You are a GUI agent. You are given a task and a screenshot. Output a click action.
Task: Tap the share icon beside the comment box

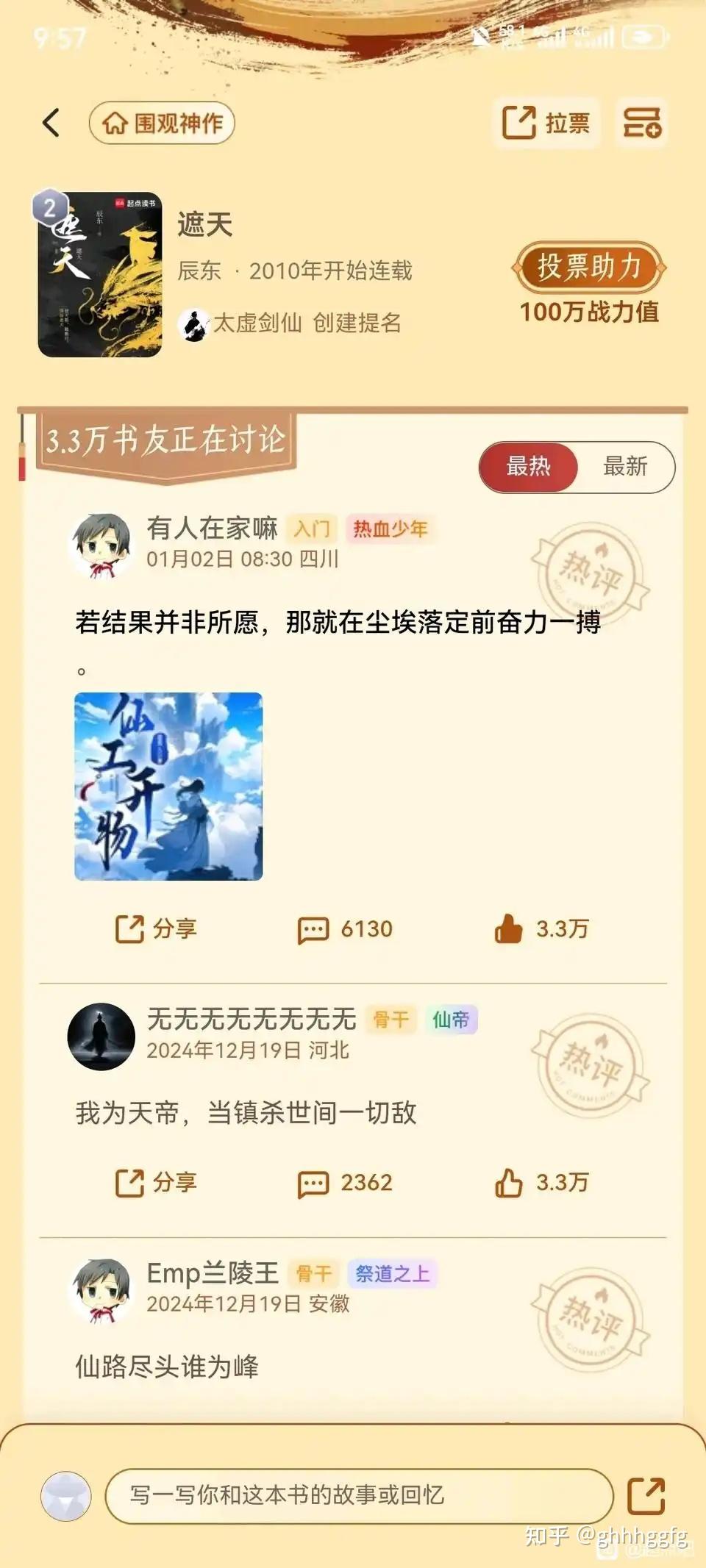click(646, 1495)
